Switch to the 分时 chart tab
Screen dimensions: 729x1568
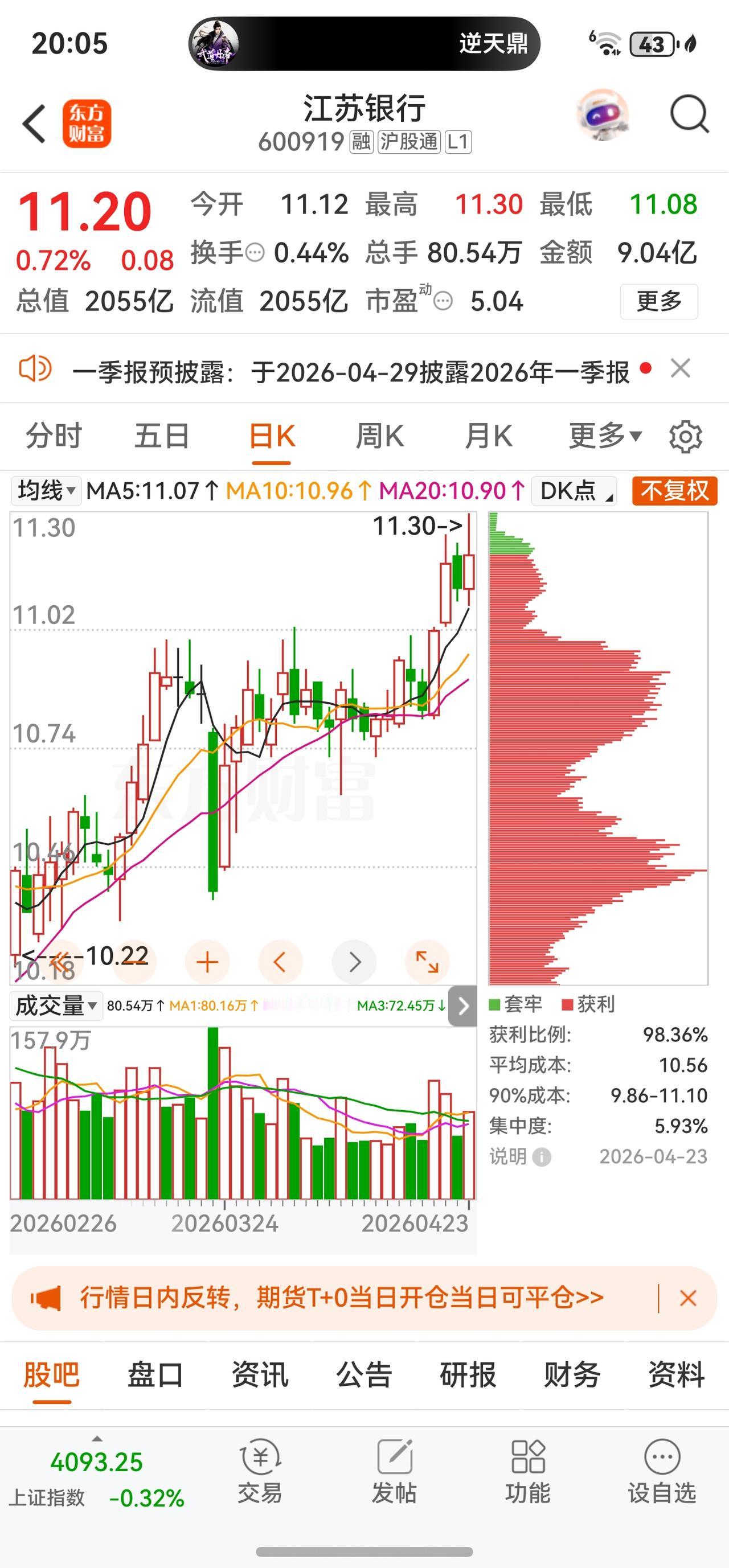point(54,437)
